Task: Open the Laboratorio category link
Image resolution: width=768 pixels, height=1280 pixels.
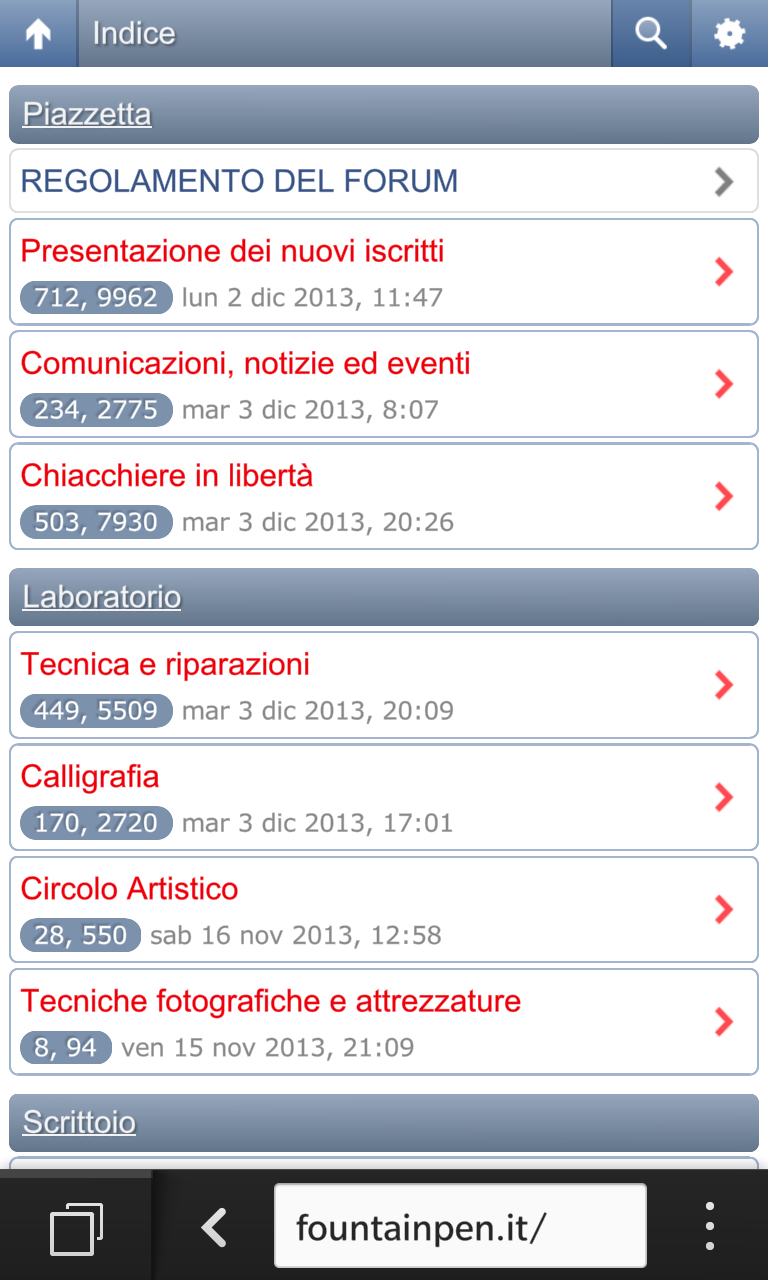Action: (102, 597)
